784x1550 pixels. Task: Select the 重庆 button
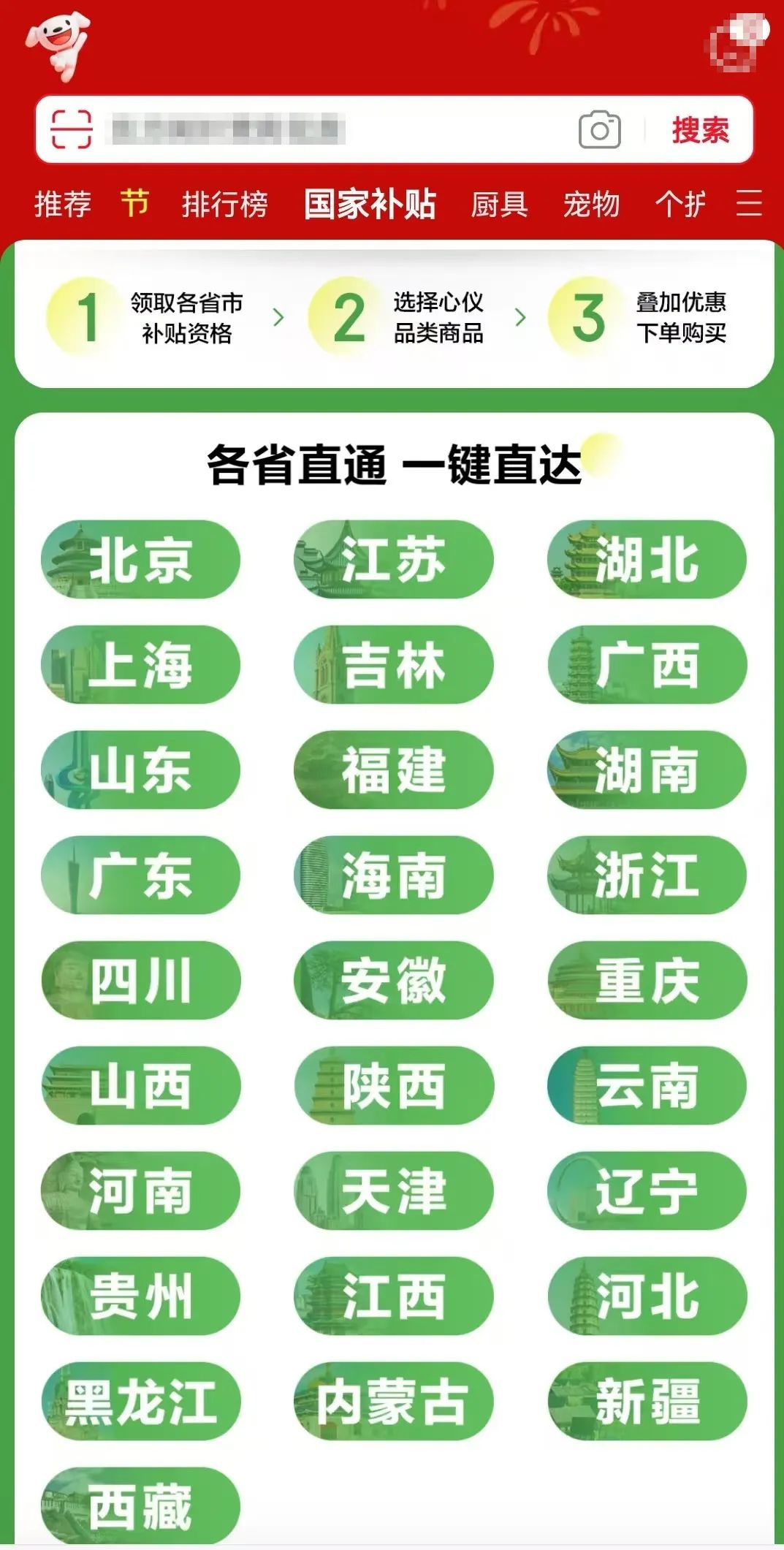(647, 981)
